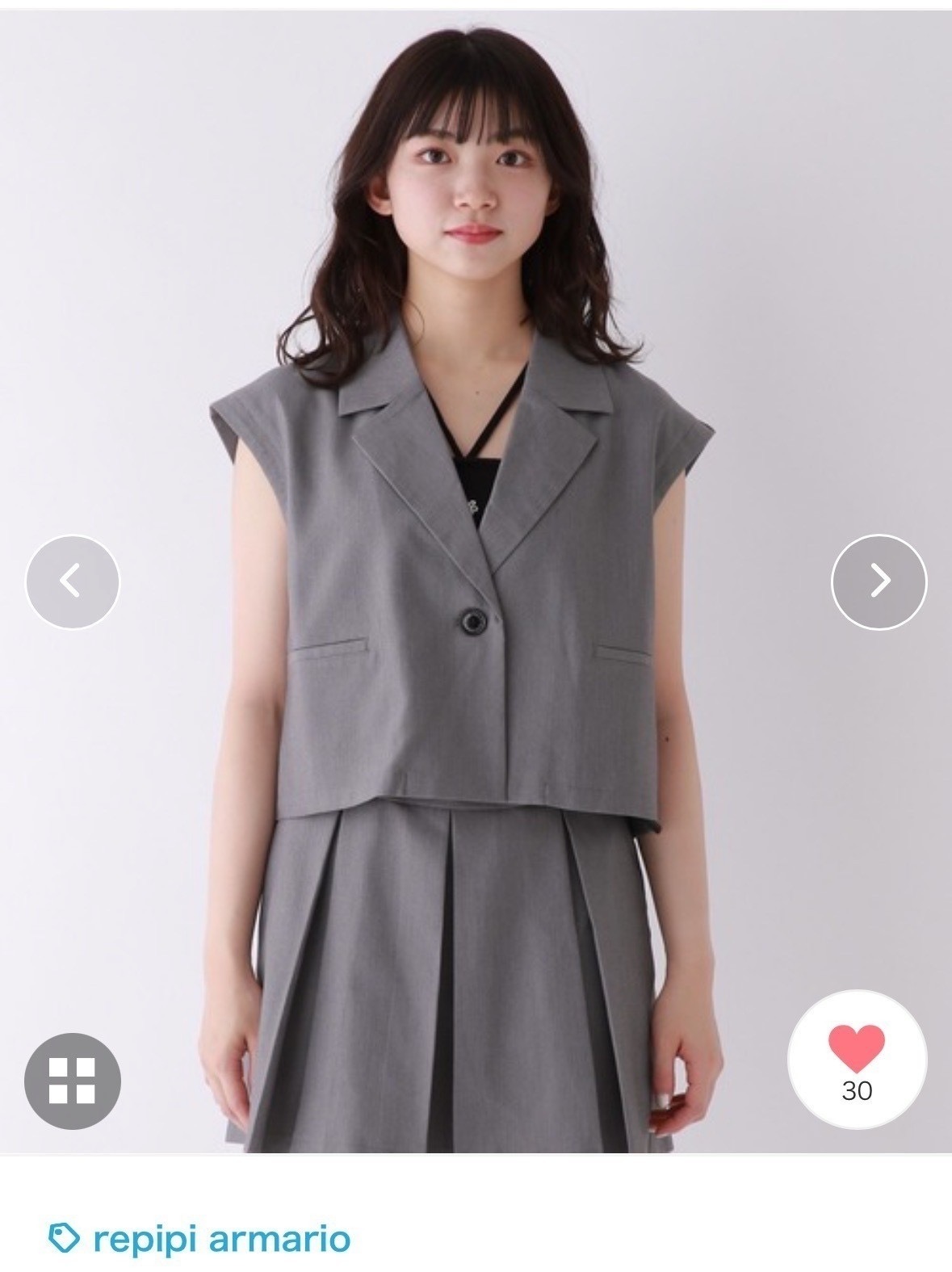The height and width of the screenshot is (1272, 952).
Task: Open the photo grid view
Action: click(x=73, y=1080)
